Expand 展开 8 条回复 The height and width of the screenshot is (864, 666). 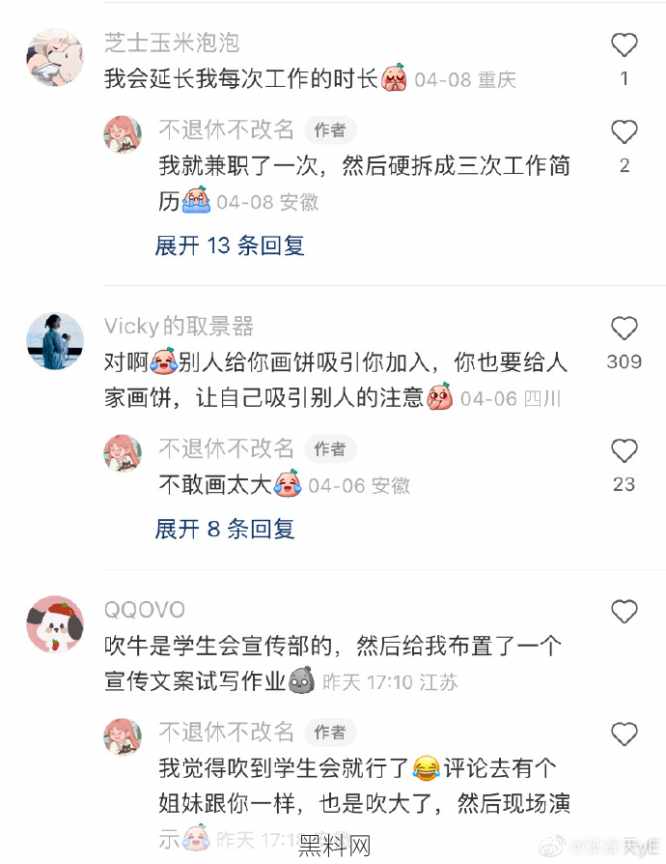coord(224,529)
